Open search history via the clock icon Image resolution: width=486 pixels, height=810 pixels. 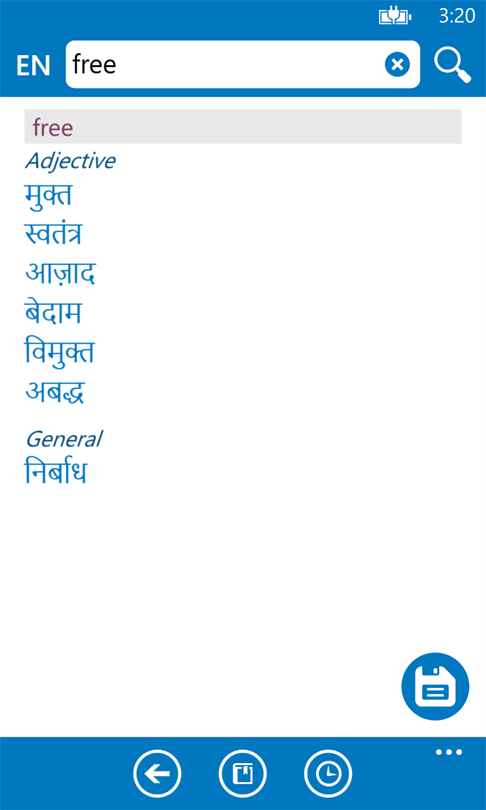[328, 774]
